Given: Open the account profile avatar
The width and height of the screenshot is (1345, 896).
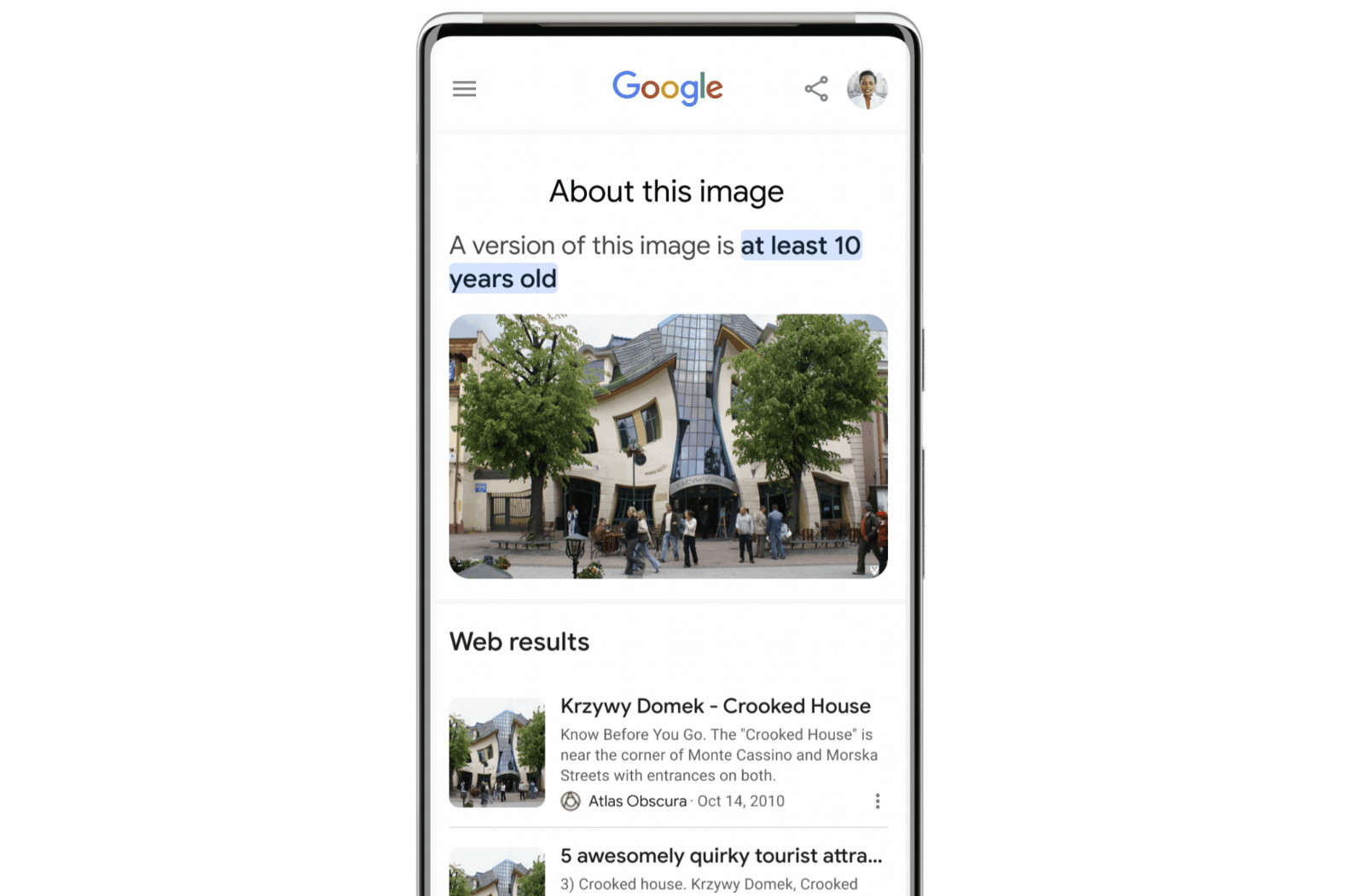Looking at the screenshot, I should pyautogui.click(x=867, y=89).
